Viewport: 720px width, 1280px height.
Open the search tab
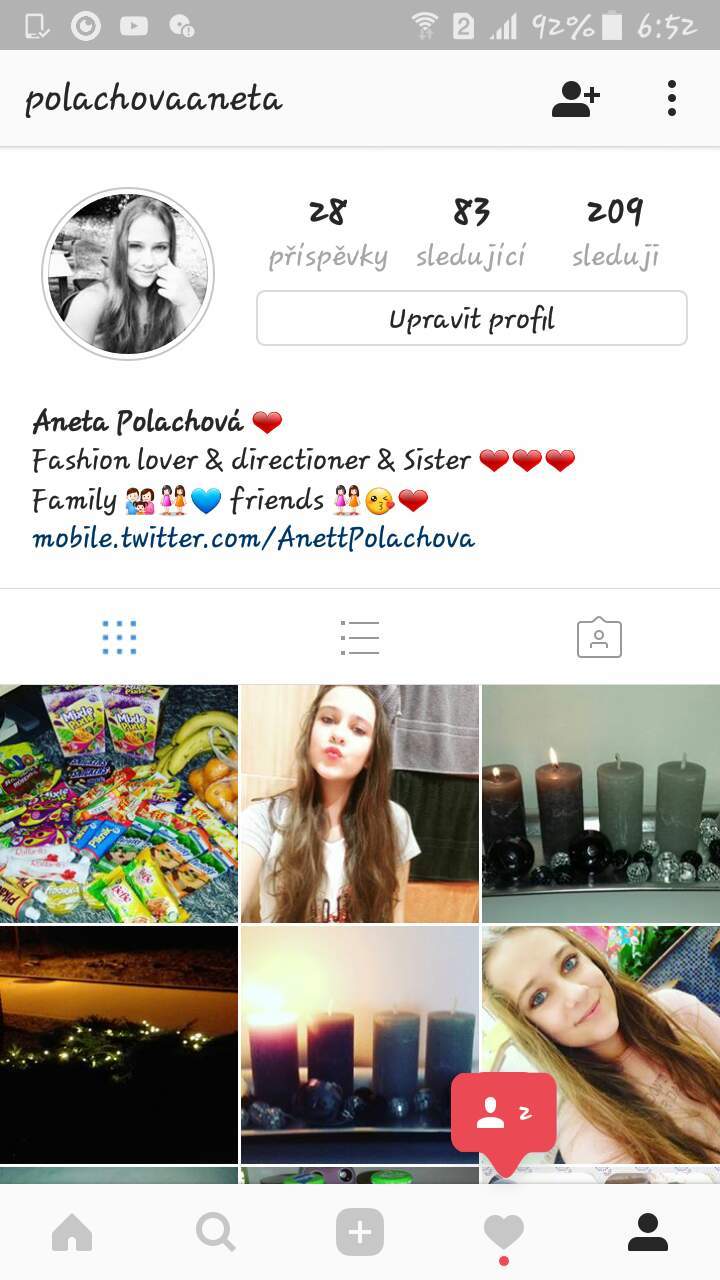click(x=216, y=1234)
